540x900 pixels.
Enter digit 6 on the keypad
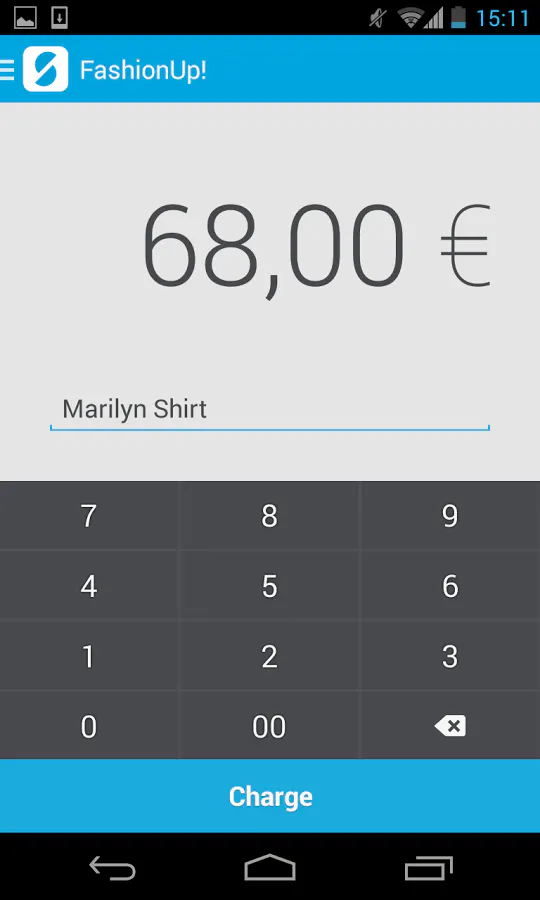[x=450, y=585]
